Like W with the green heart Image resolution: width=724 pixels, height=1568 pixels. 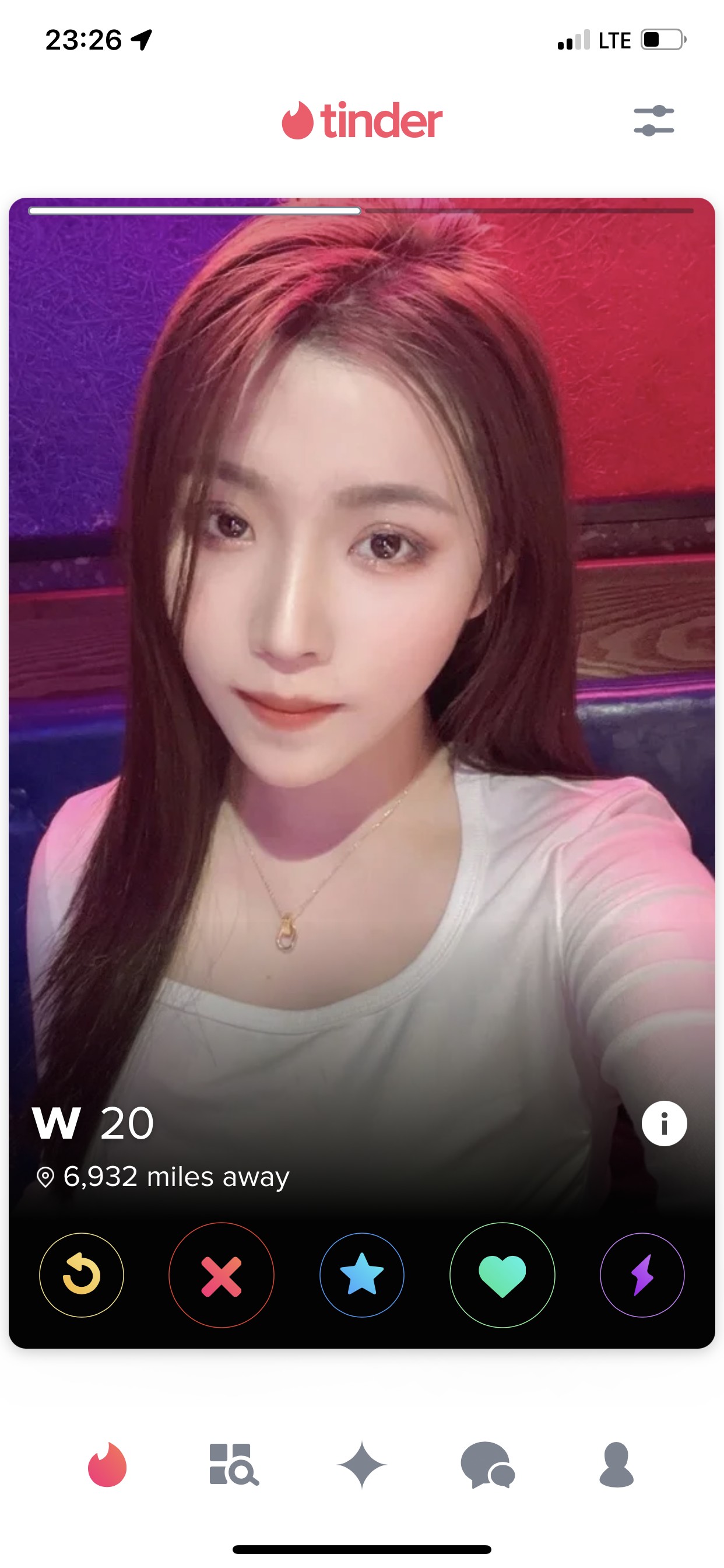pyautogui.click(x=502, y=1275)
